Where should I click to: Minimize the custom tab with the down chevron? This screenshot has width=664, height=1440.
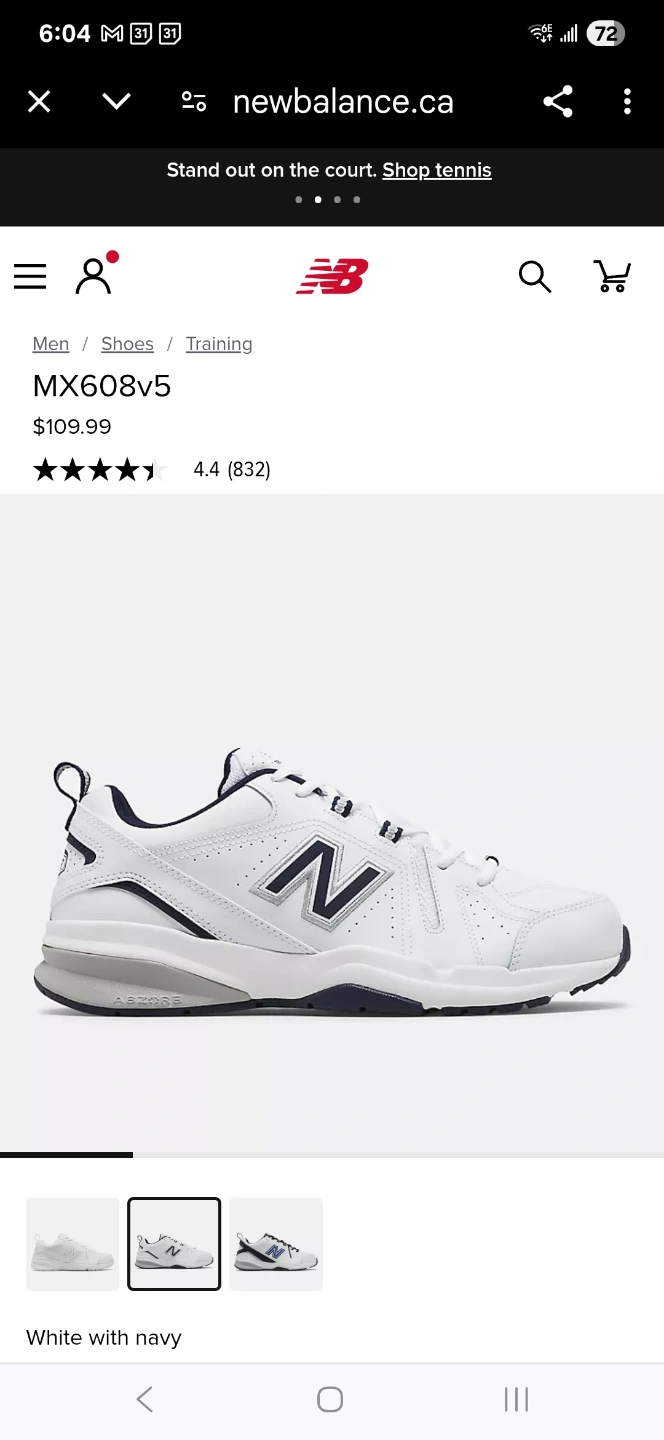(x=116, y=101)
